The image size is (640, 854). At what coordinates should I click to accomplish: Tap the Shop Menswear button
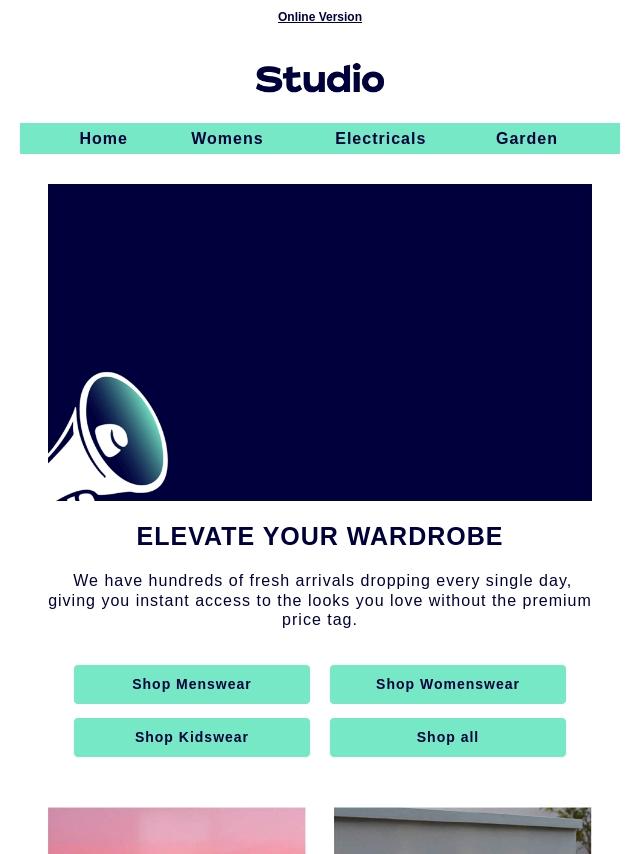tap(192, 684)
